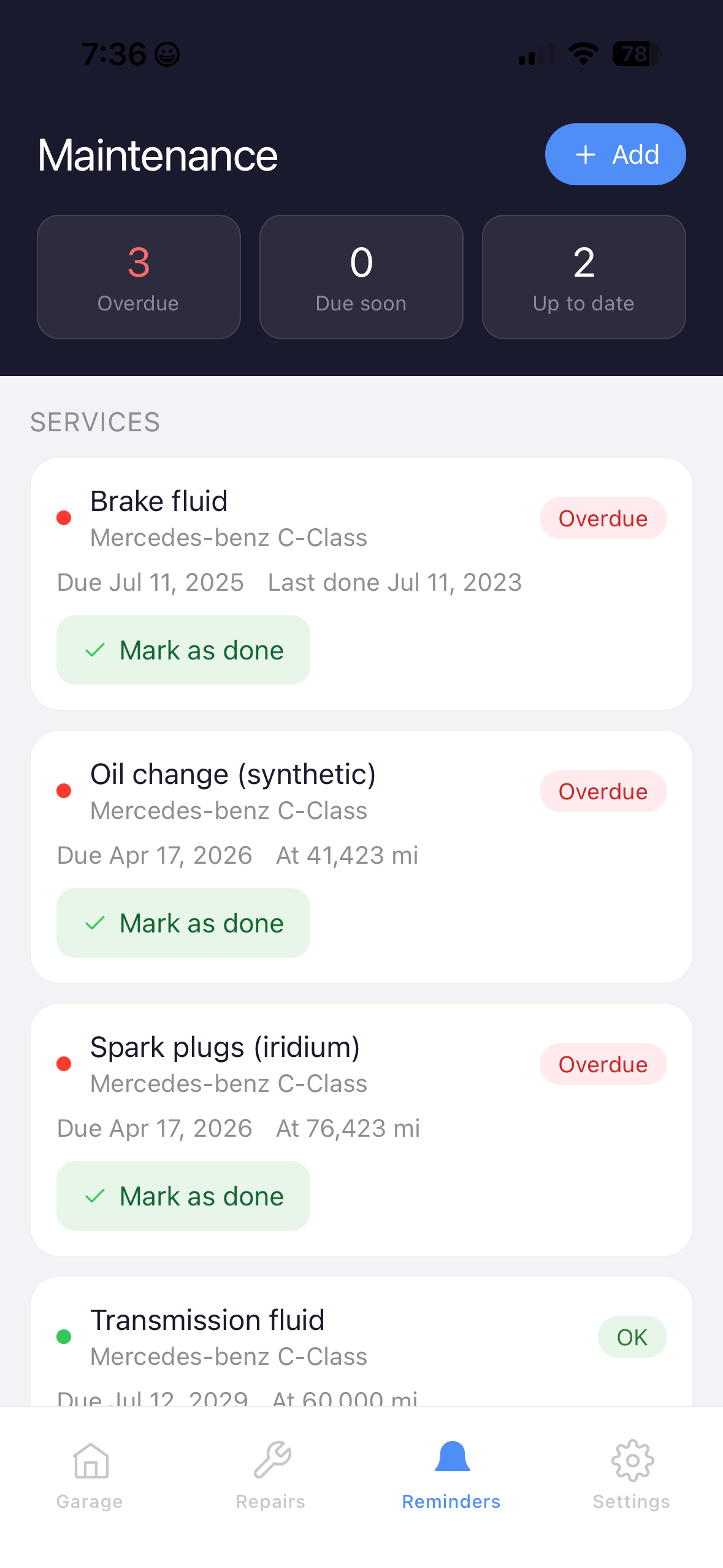Tap the Overdue badge on Spark plugs card
Image resolution: width=723 pixels, height=1568 pixels.
(x=603, y=1064)
